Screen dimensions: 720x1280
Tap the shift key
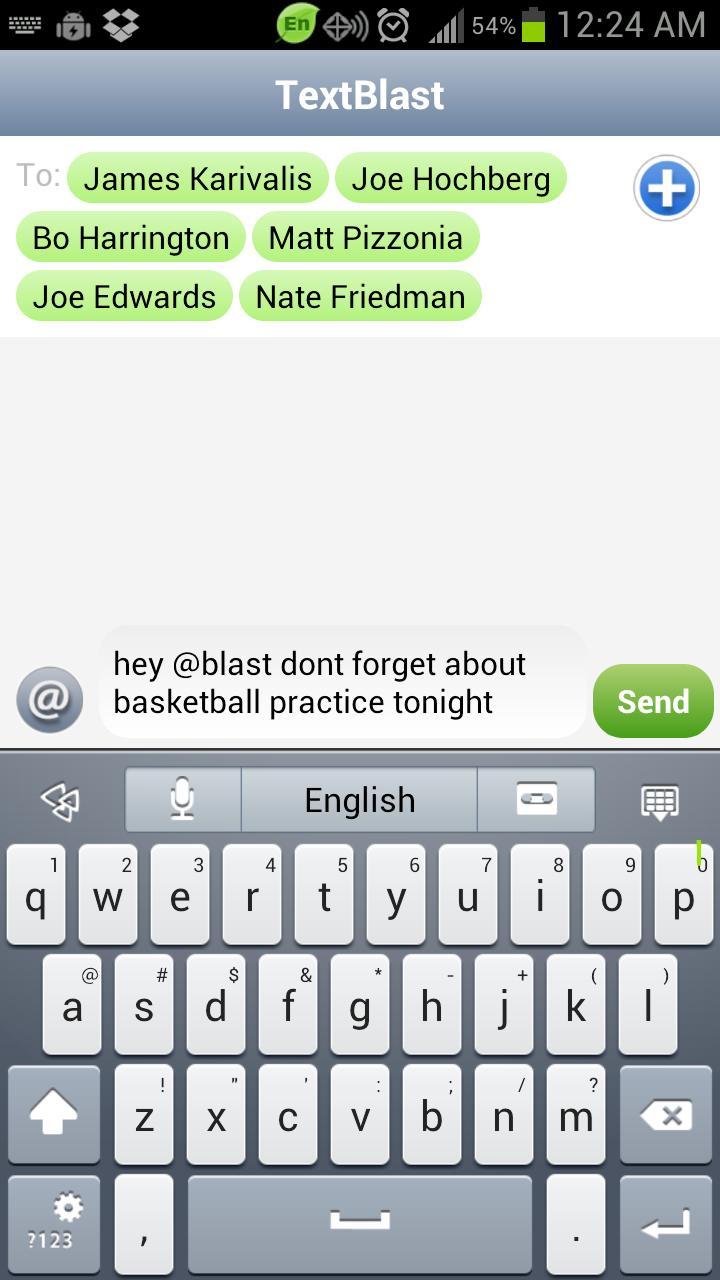pos(54,1115)
